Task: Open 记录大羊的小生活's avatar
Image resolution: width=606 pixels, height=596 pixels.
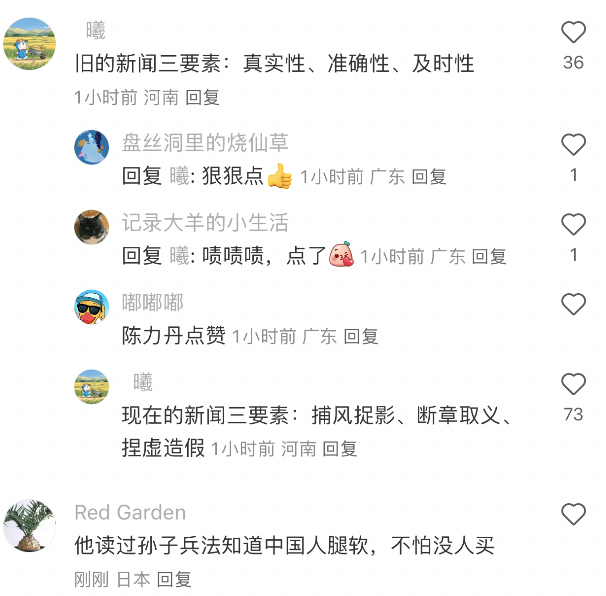Action: (x=92, y=227)
